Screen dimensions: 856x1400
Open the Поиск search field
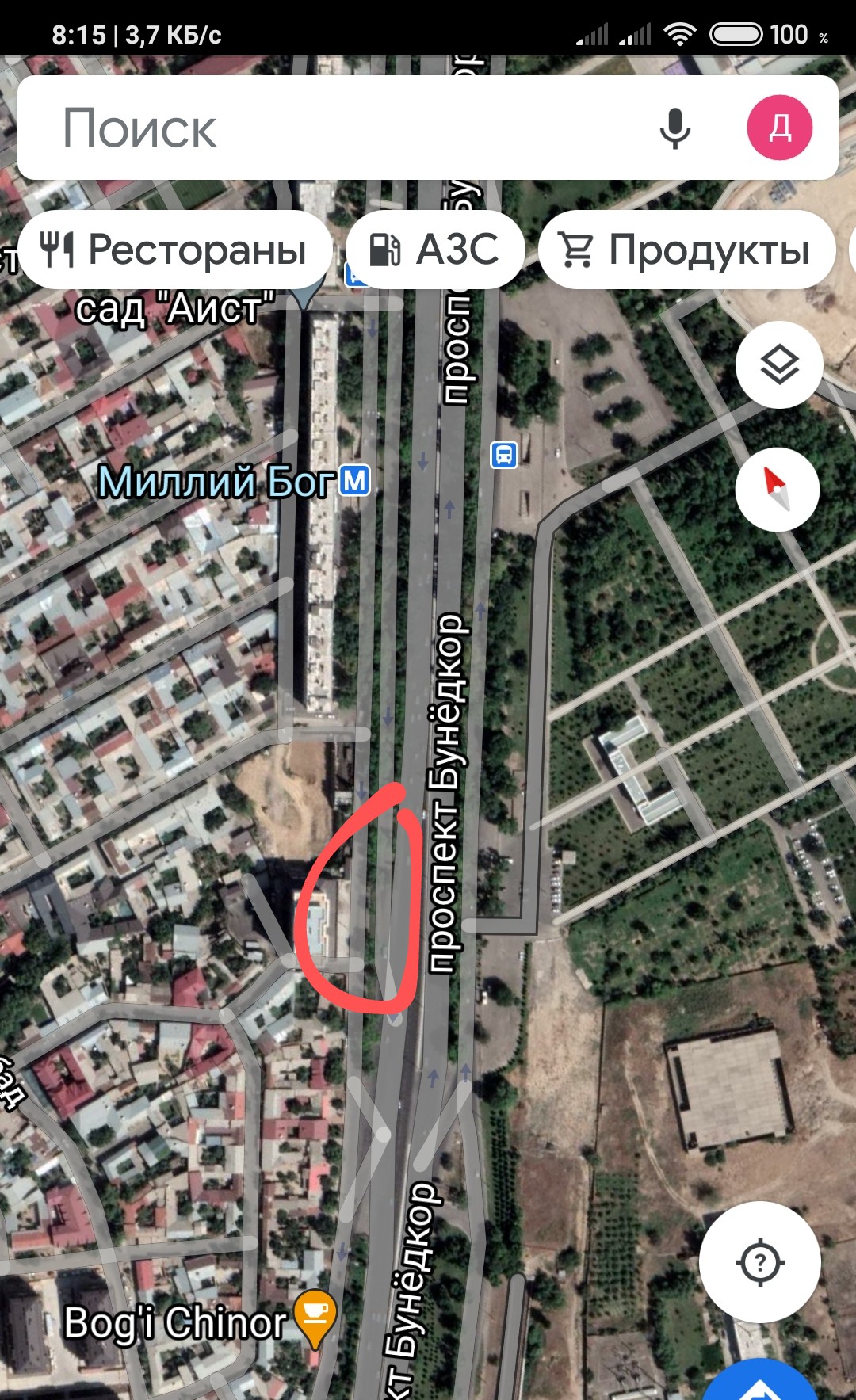pyautogui.click(x=317, y=128)
